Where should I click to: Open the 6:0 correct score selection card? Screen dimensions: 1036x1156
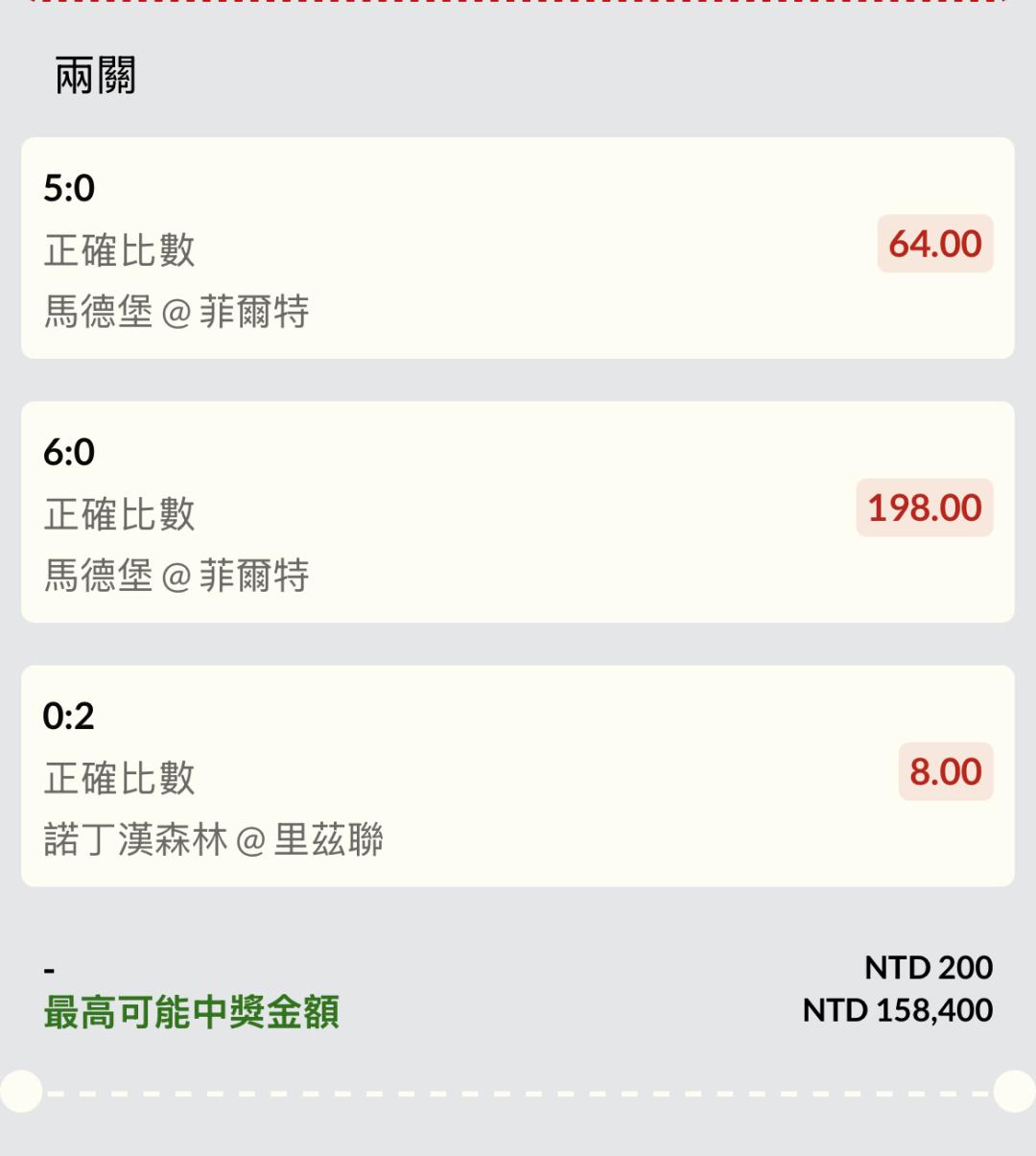518,511
